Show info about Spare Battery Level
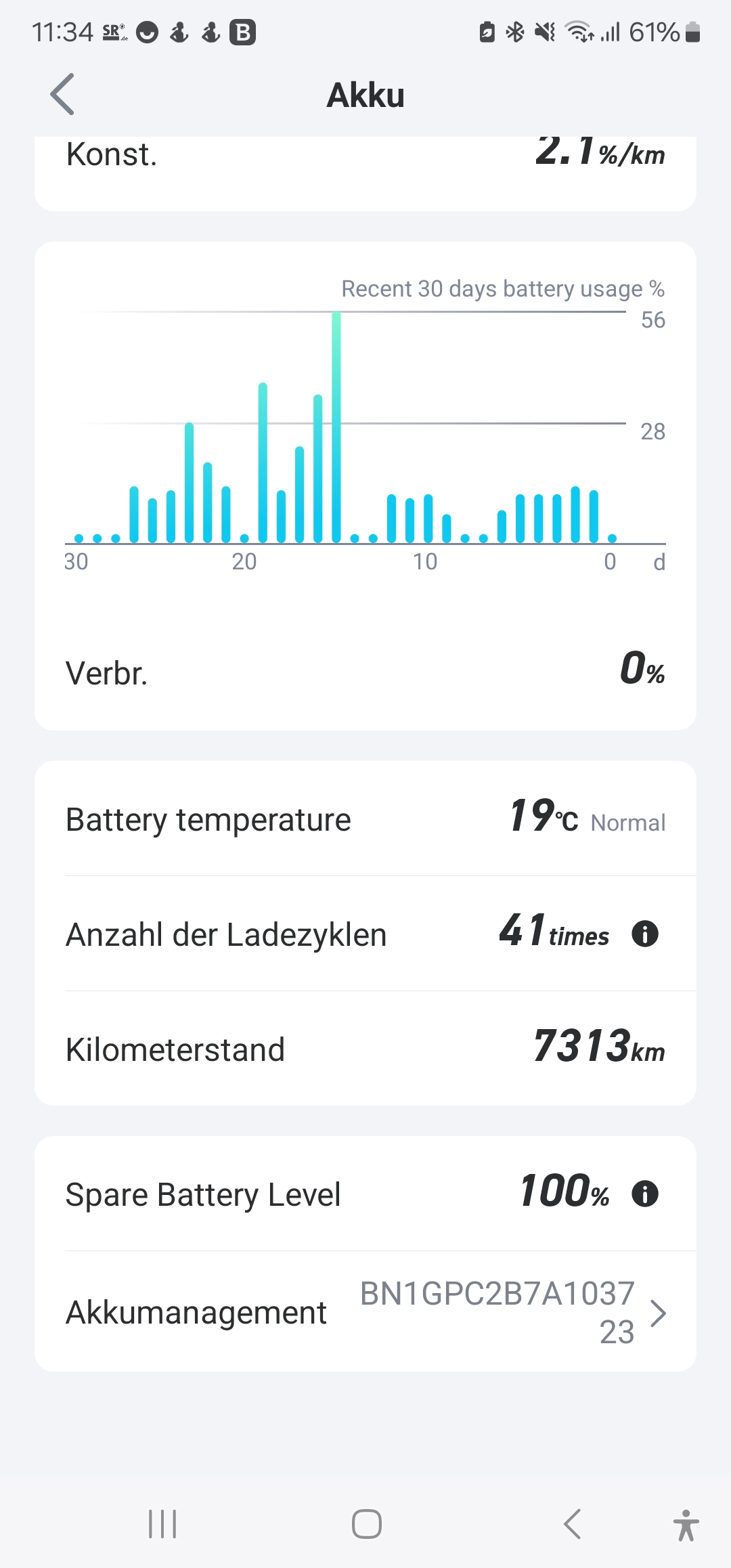Screen dimensions: 731x1568 tap(644, 1194)
